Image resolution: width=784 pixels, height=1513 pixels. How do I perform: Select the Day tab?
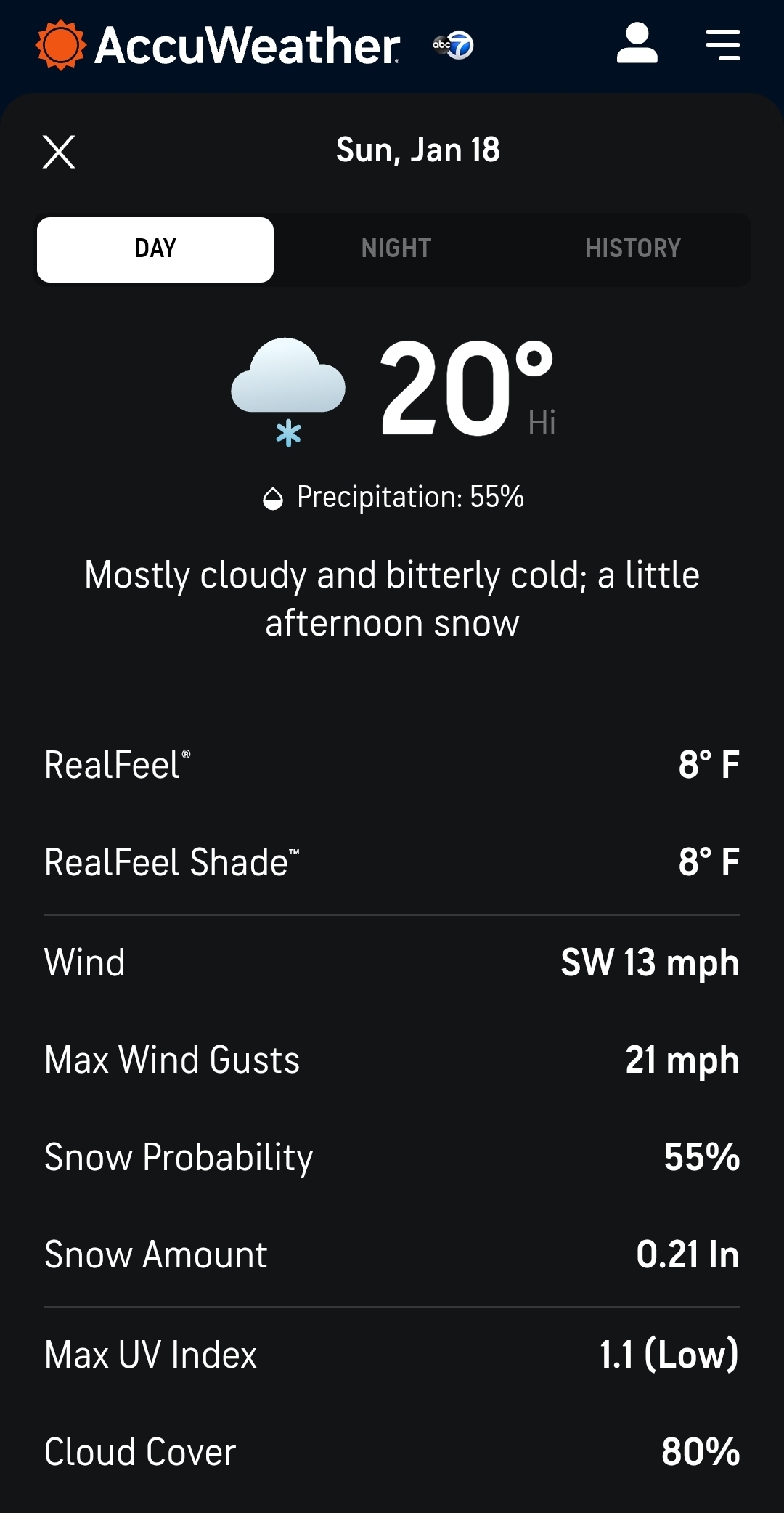tap(155, 249)
